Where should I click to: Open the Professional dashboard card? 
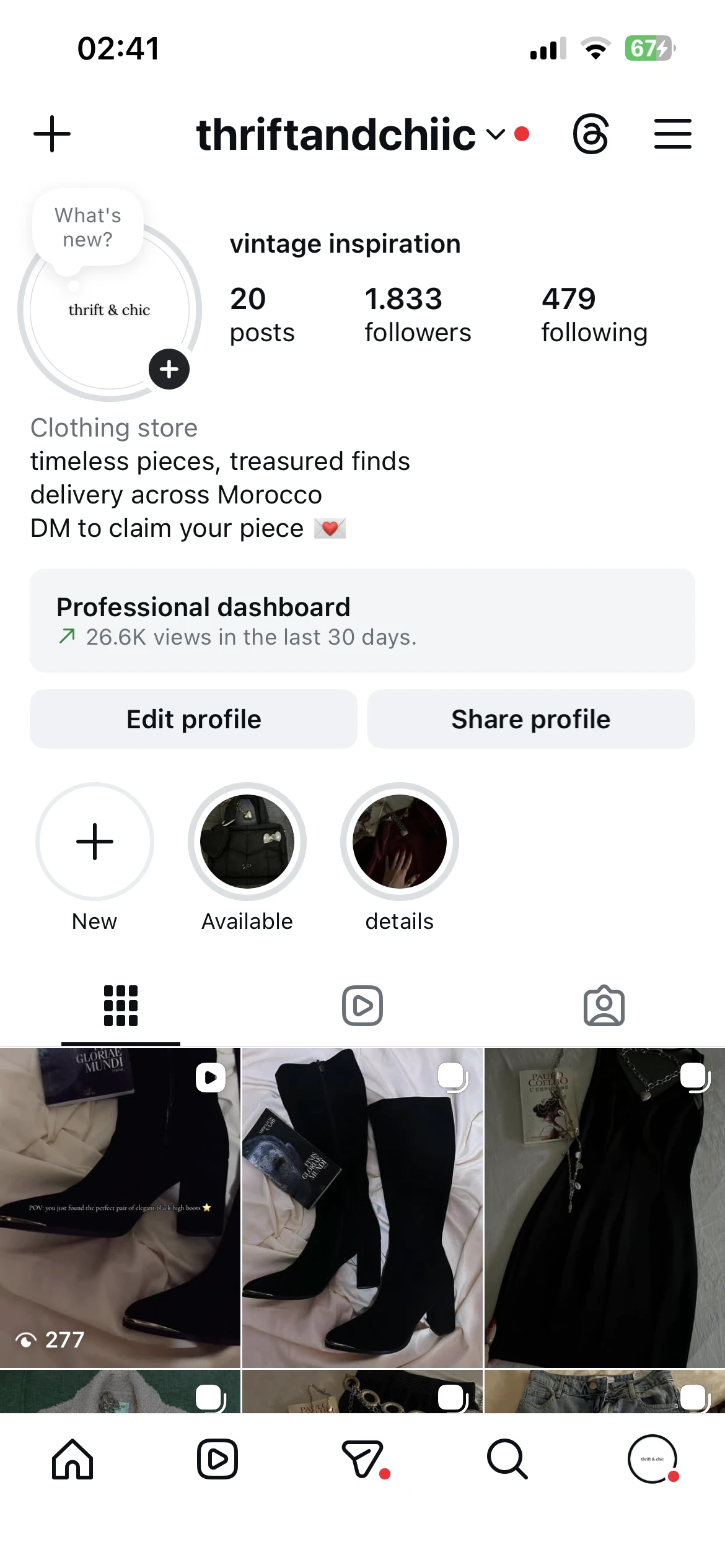pos(362,621)
